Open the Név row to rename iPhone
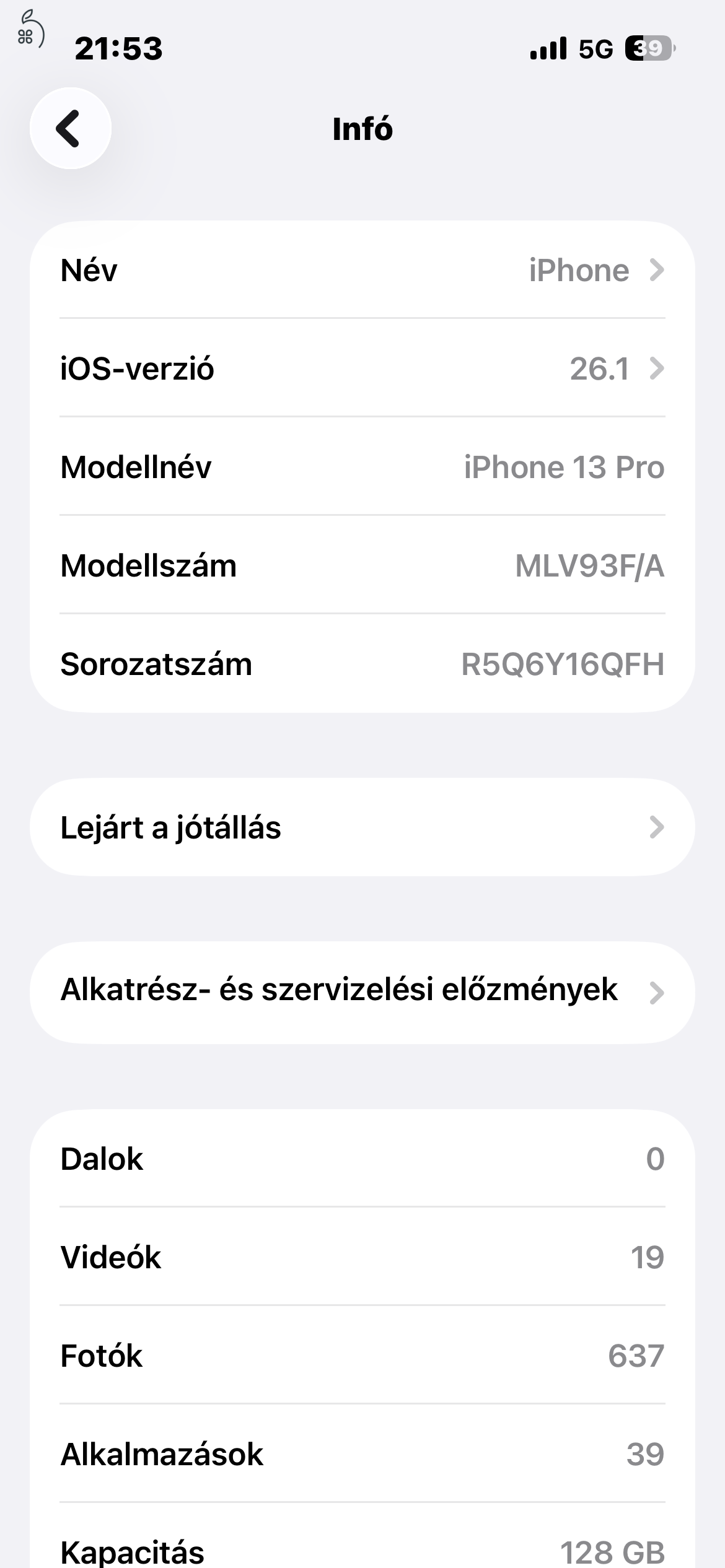The image size is (725, 1568). point(362,269)
